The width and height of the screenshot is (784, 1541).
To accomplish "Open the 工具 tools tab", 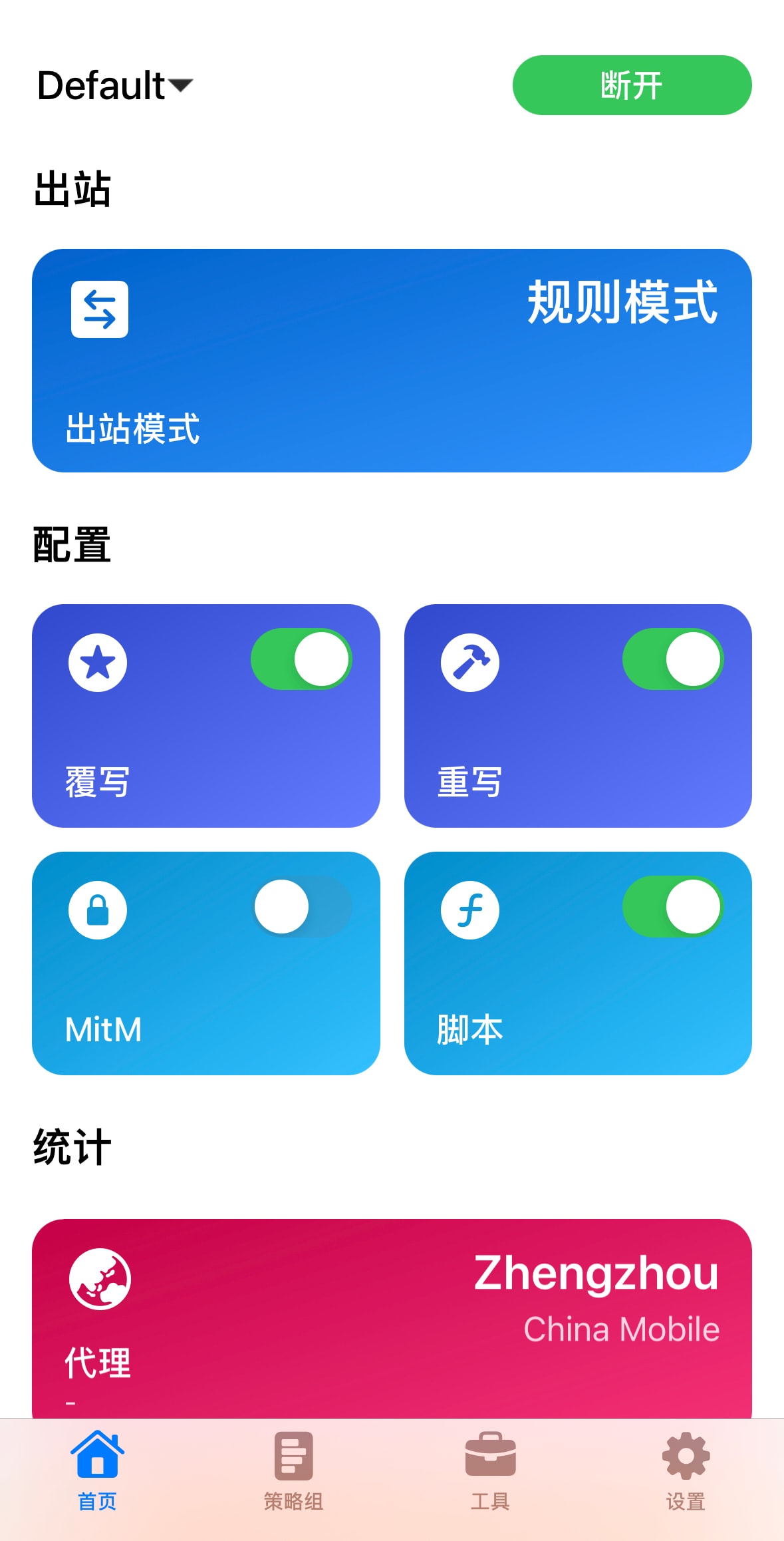I will pyautogui.click(x=490, y=1470).
